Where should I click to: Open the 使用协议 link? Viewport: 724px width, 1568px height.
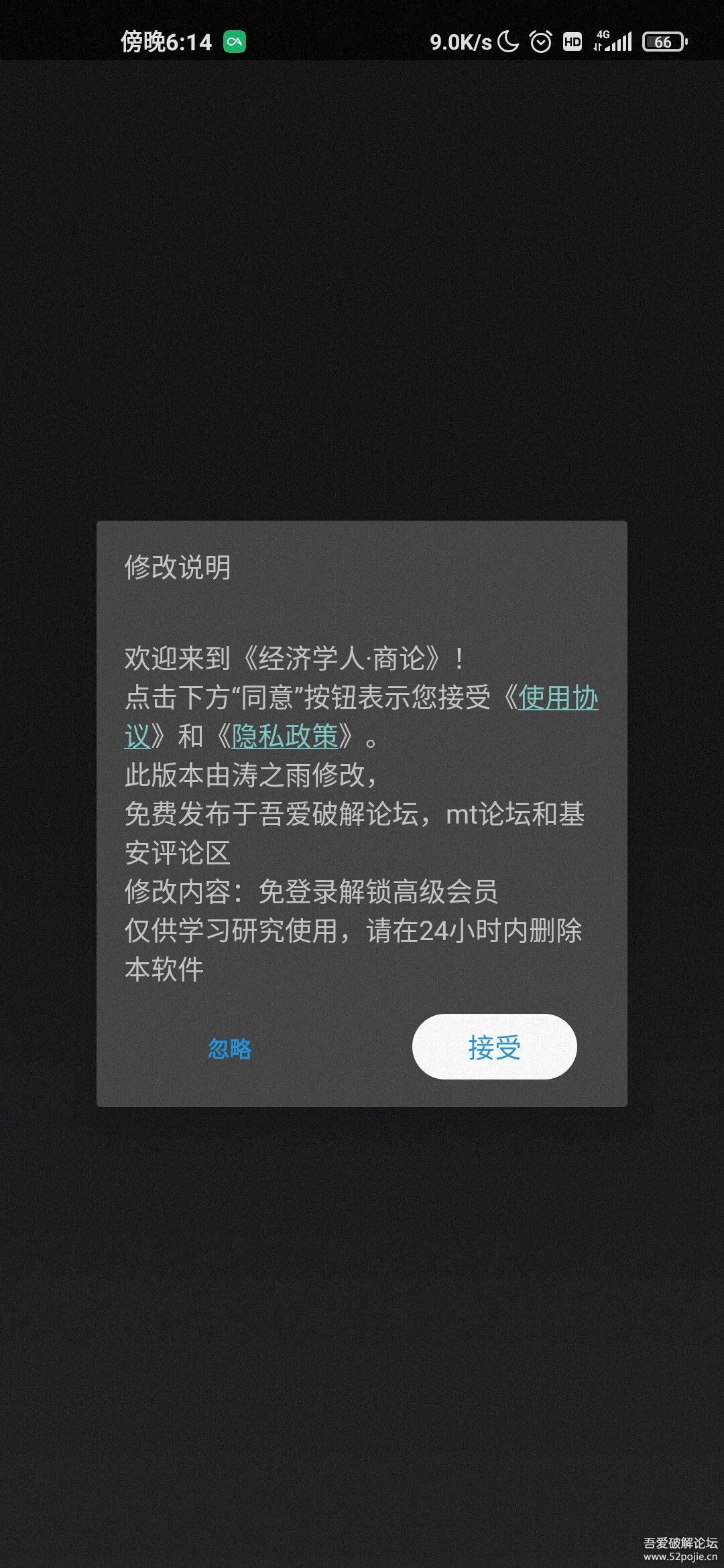click(x=558, y=698)
